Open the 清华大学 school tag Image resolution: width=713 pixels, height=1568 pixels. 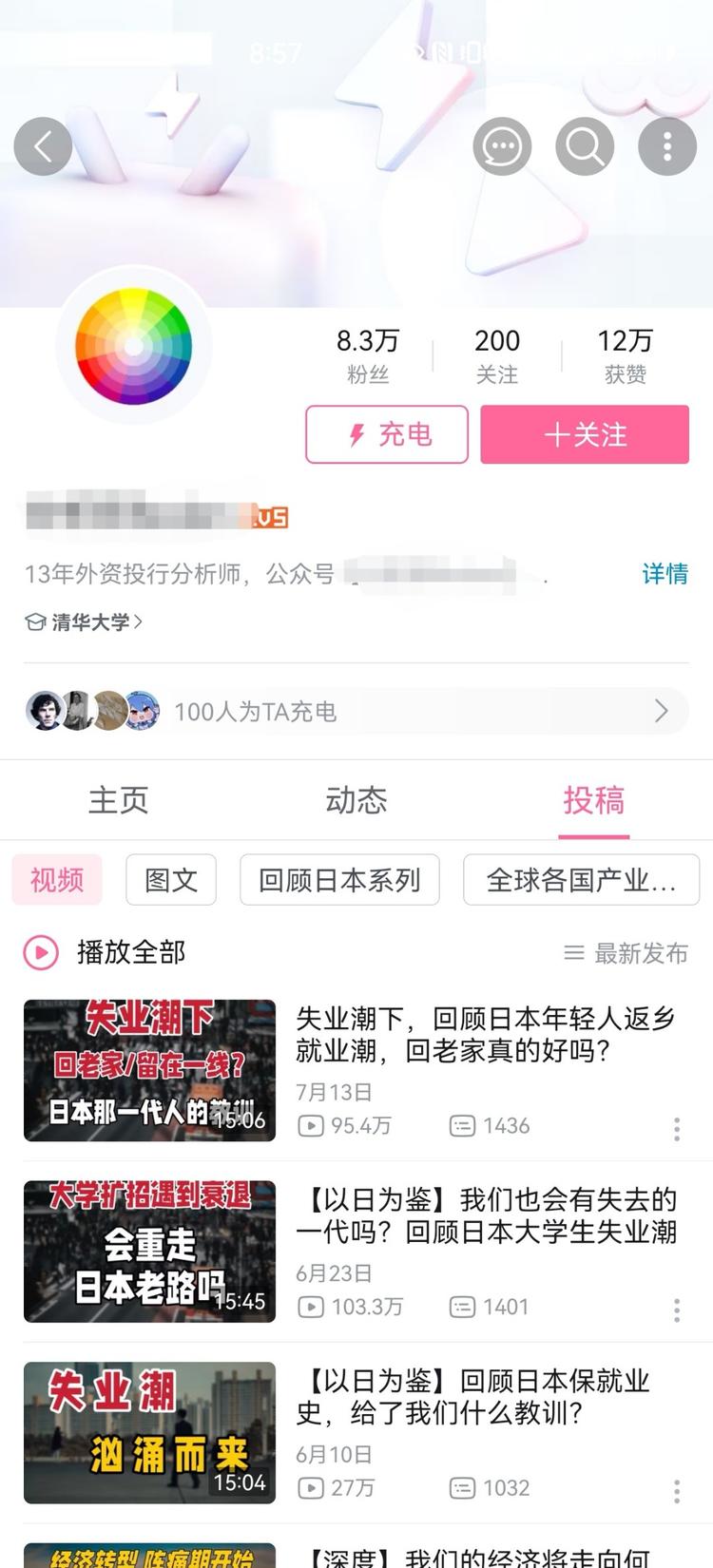tap(86, 622)
